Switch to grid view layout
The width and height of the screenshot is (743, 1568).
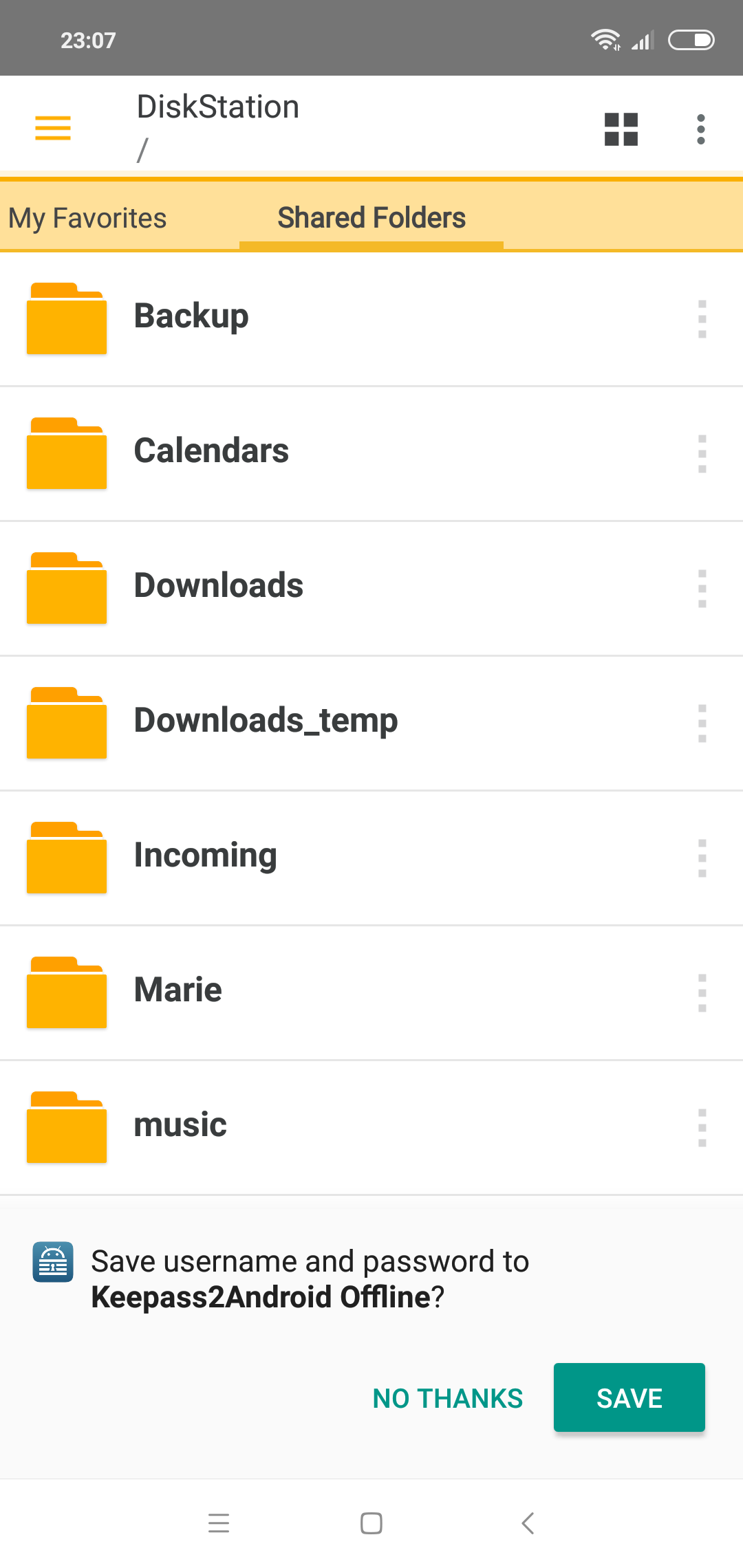point(619,129)
